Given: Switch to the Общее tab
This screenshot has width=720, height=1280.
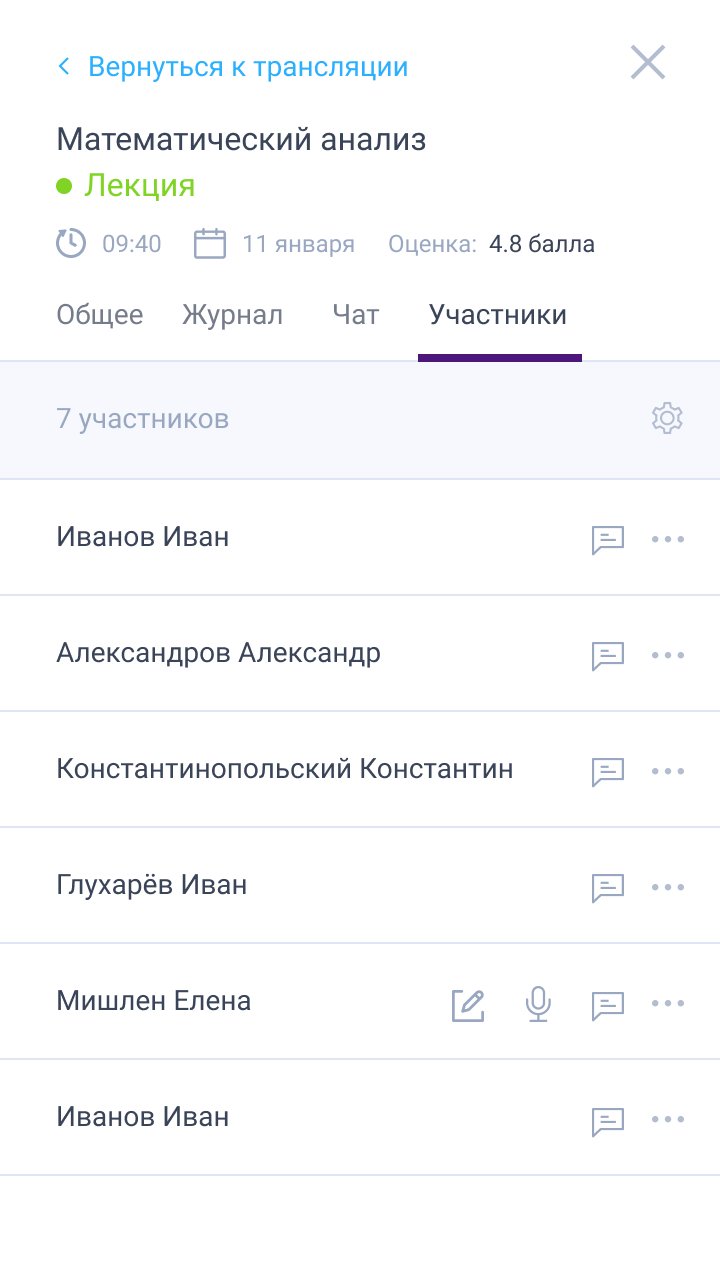Looking at the screenshot, I should (100, 315).
